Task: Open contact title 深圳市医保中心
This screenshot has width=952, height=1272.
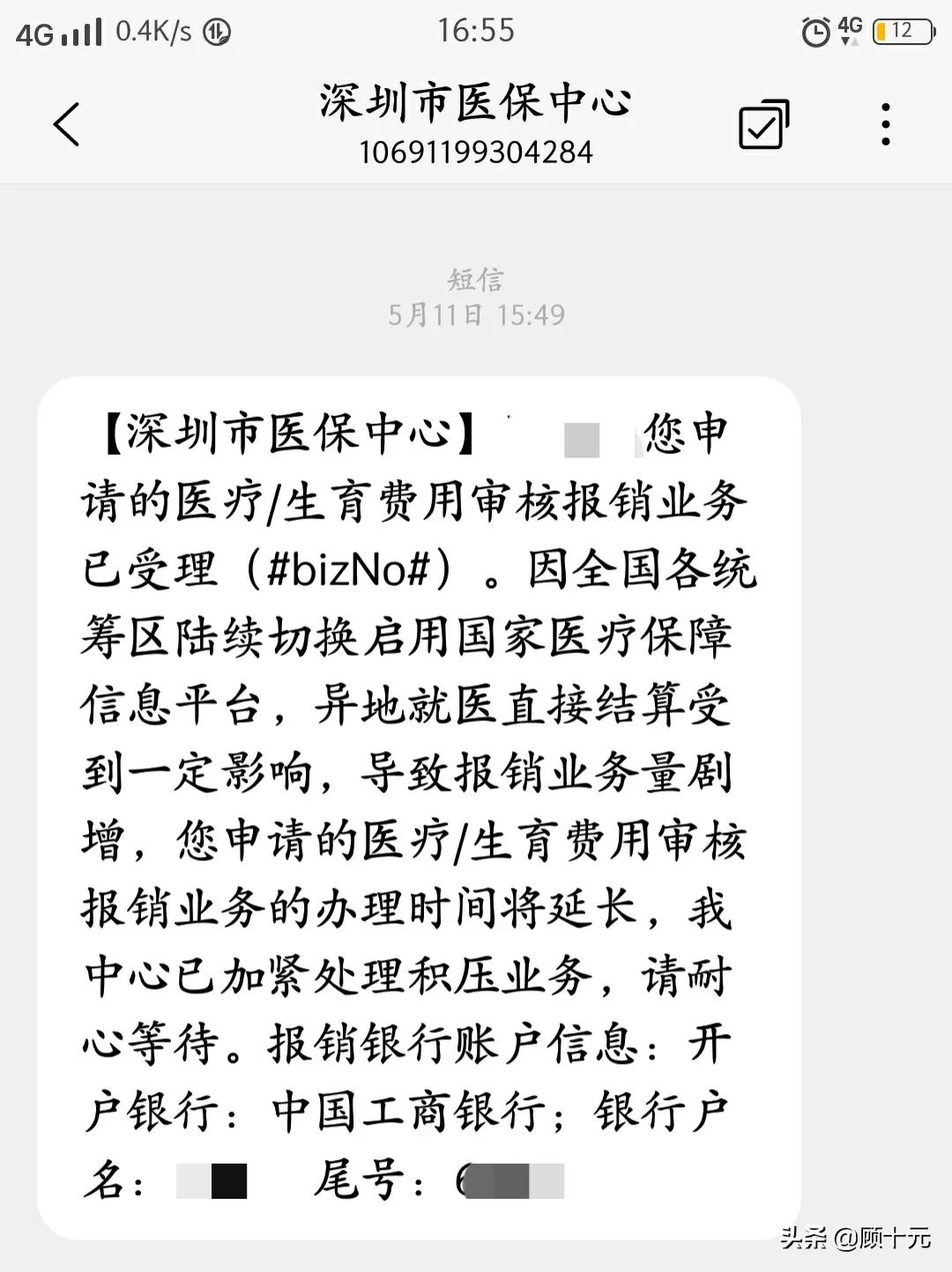Action: pyautogui.click(x=476, y=101)
